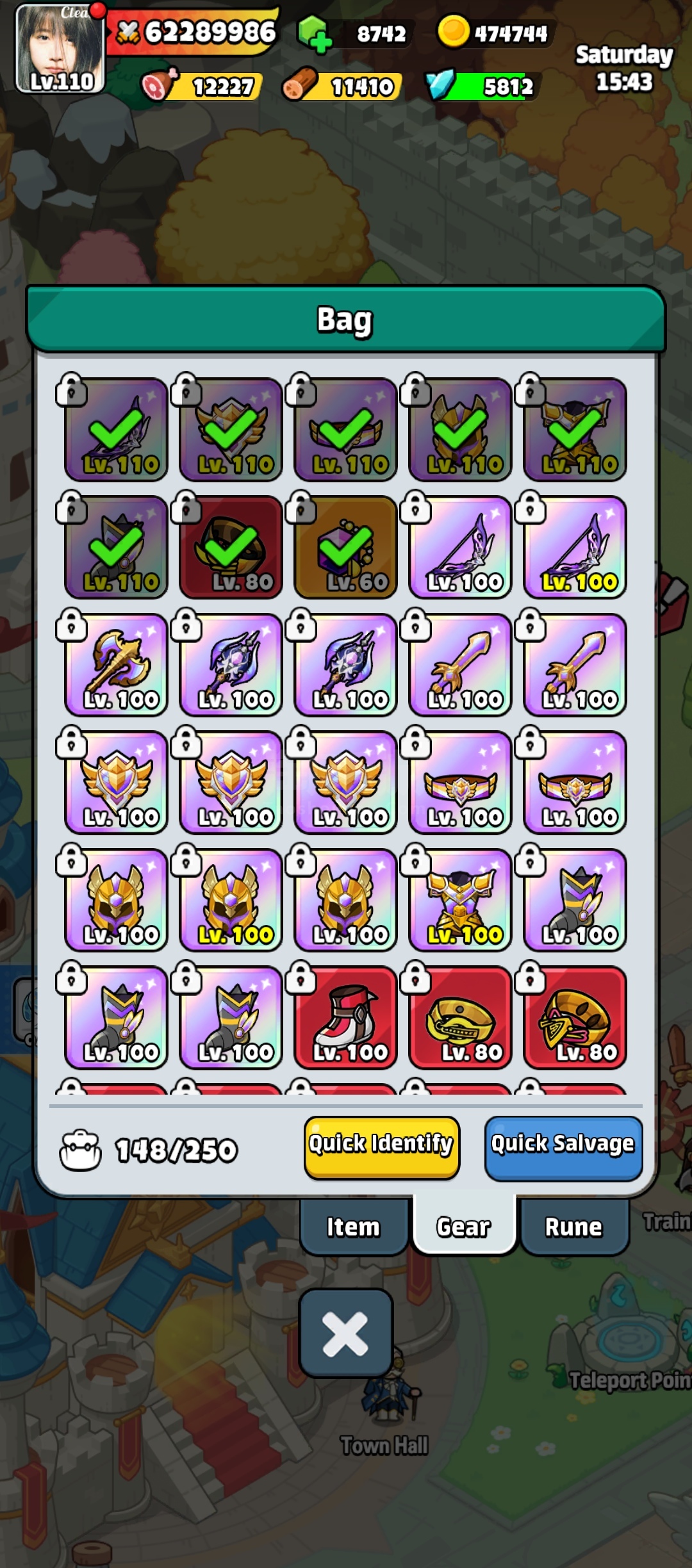The height and width of the screenshot is (1568, 692).
Task: Select the Lv. 100 golden axe
Action: pos(116,665)
